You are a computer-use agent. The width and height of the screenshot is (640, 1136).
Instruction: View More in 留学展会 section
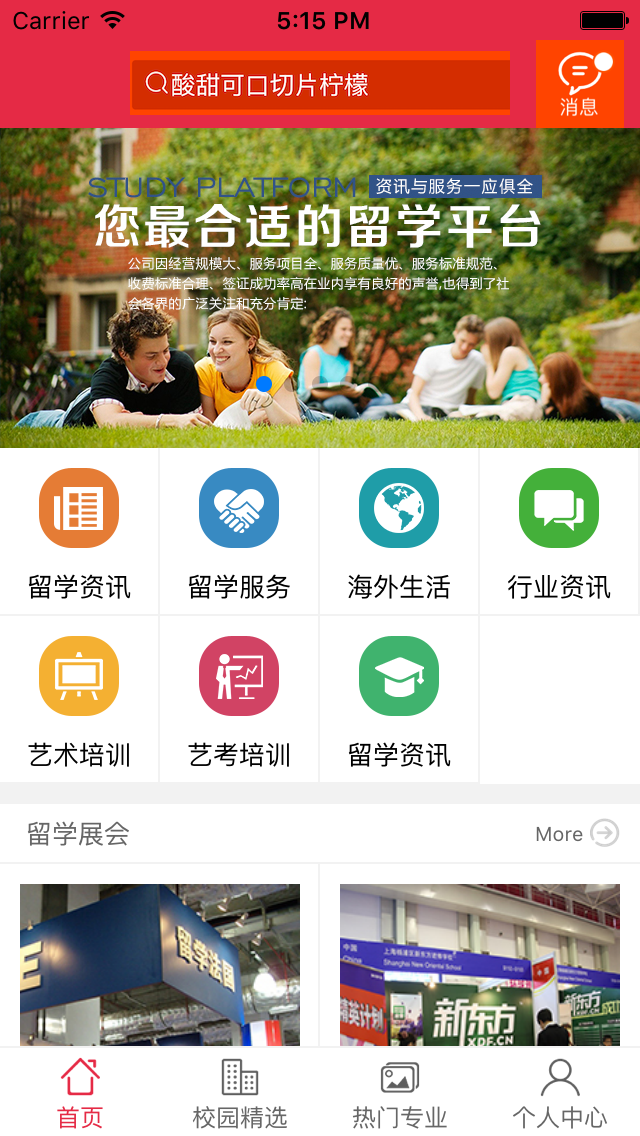tap(577, 833)
